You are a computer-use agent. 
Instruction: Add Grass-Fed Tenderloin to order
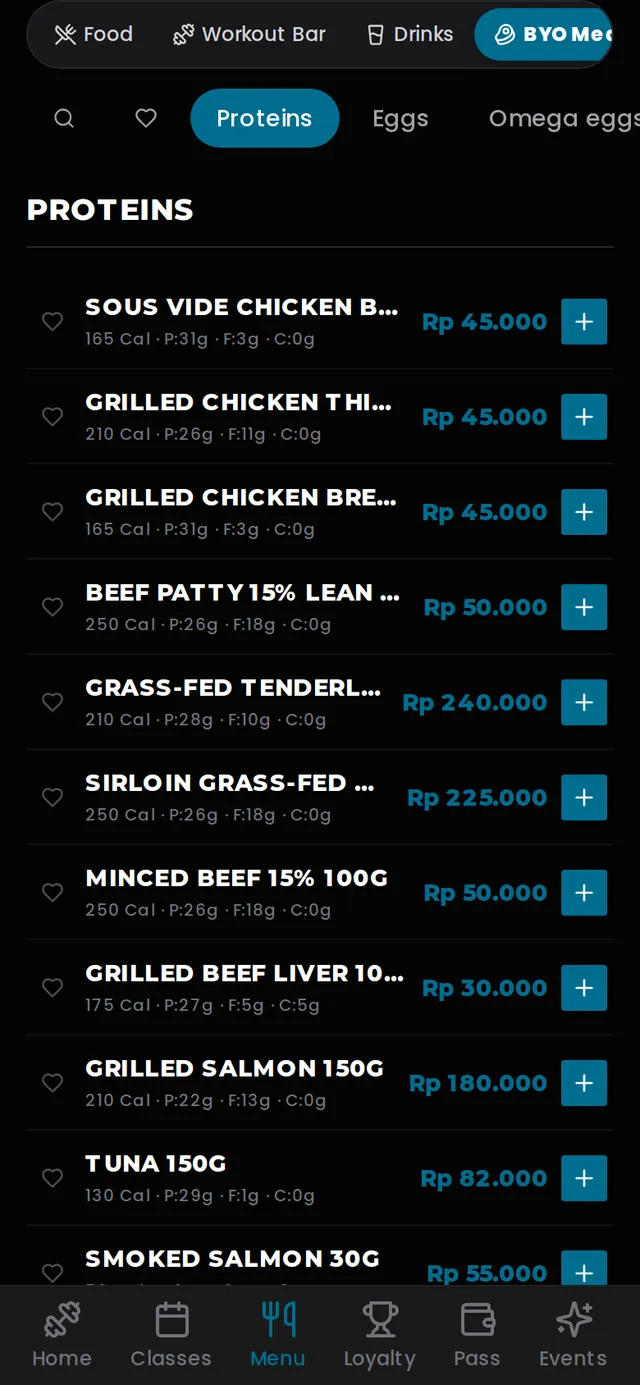tap(584, 702)
